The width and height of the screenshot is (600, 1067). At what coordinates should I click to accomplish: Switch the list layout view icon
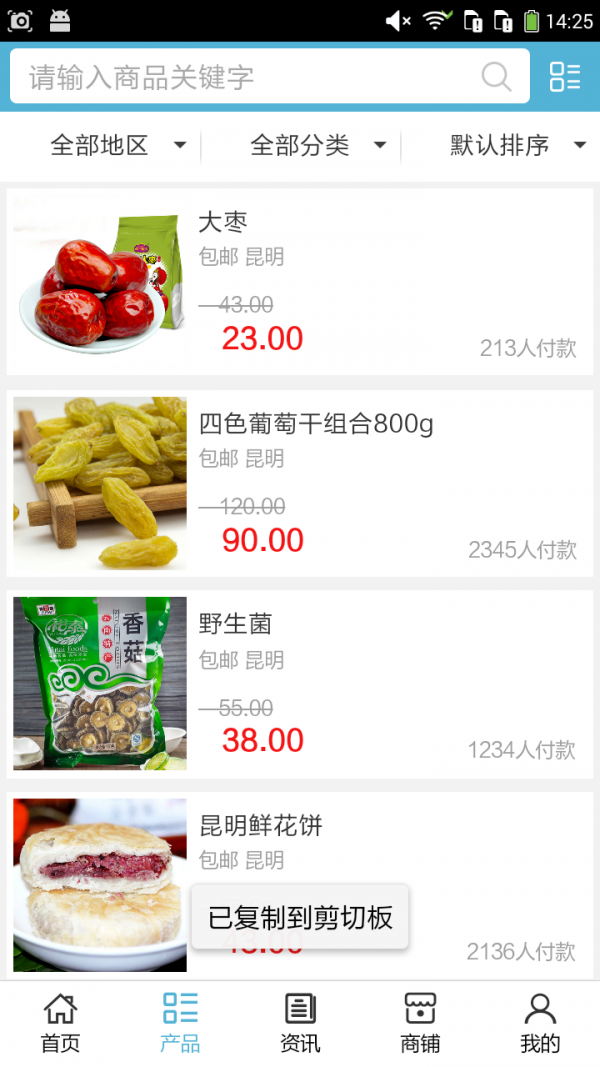pyautogui.click(x=565, y=77)
